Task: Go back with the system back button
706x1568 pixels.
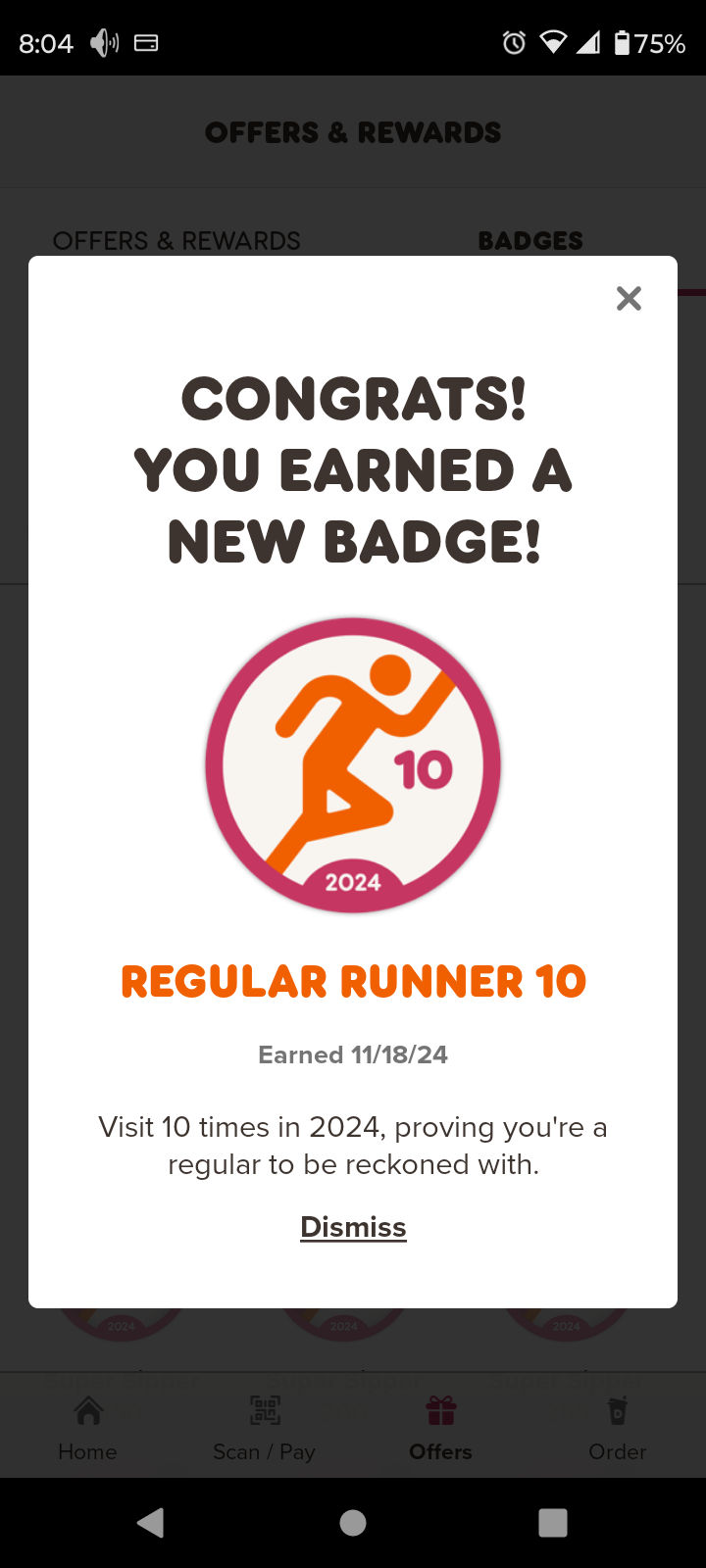Action: tap(151, 1522)
